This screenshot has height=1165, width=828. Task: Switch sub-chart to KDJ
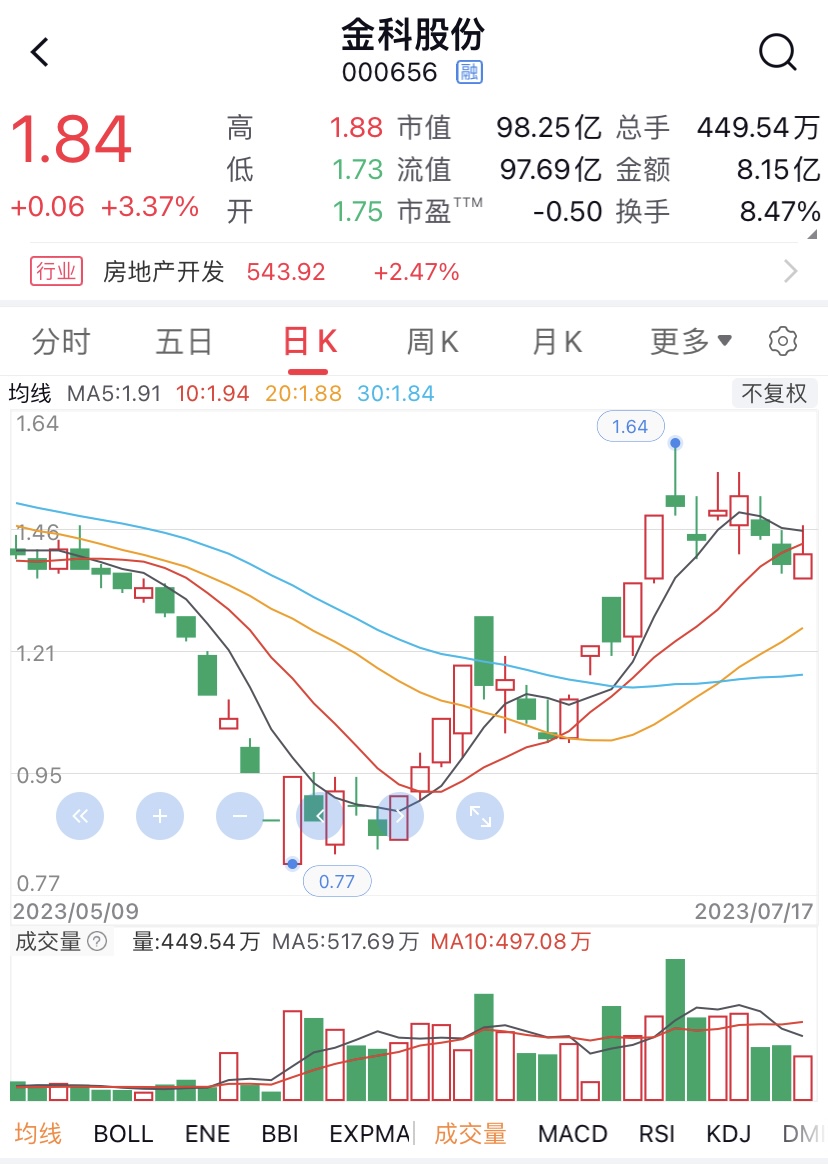pos(728,1134)
